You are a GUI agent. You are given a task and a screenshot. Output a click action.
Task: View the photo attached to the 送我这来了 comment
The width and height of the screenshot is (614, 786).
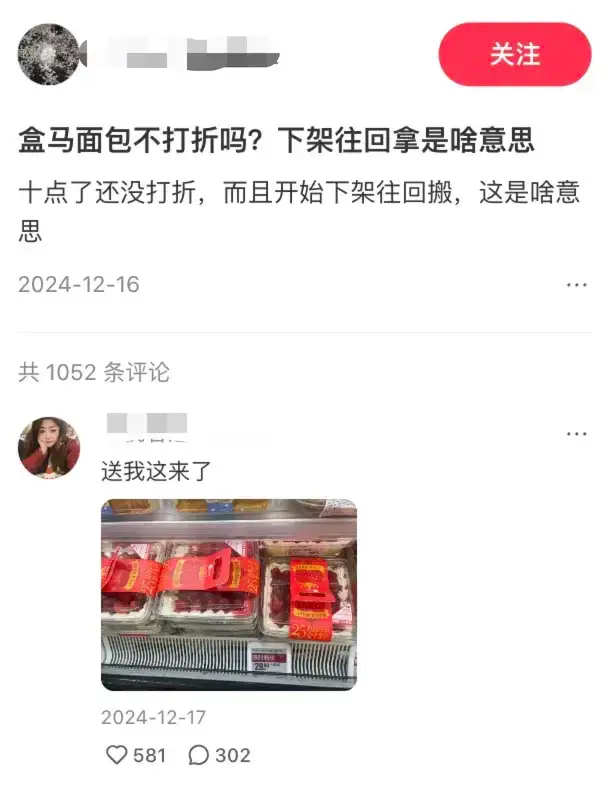(229, 594)
